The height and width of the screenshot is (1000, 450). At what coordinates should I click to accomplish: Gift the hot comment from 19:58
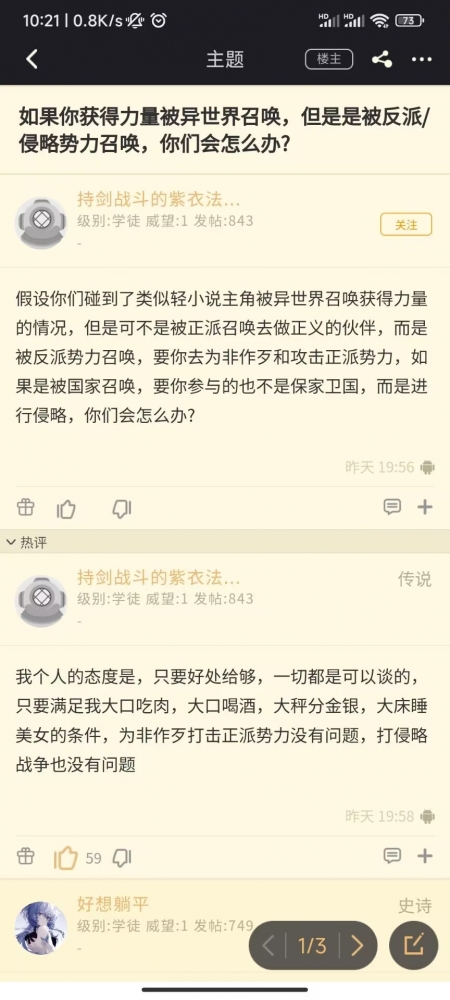25,856
